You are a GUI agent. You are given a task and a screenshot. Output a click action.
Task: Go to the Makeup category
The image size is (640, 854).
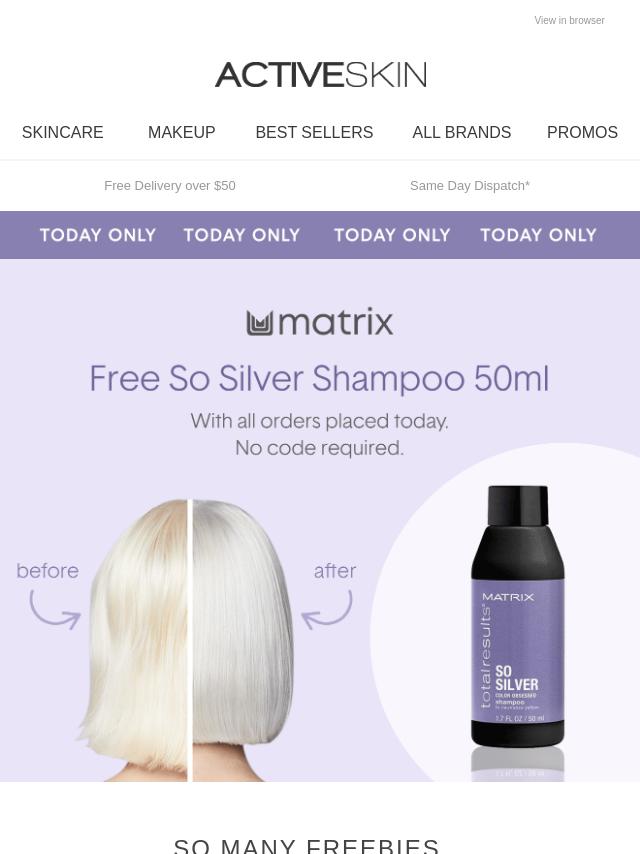(181, 132)
